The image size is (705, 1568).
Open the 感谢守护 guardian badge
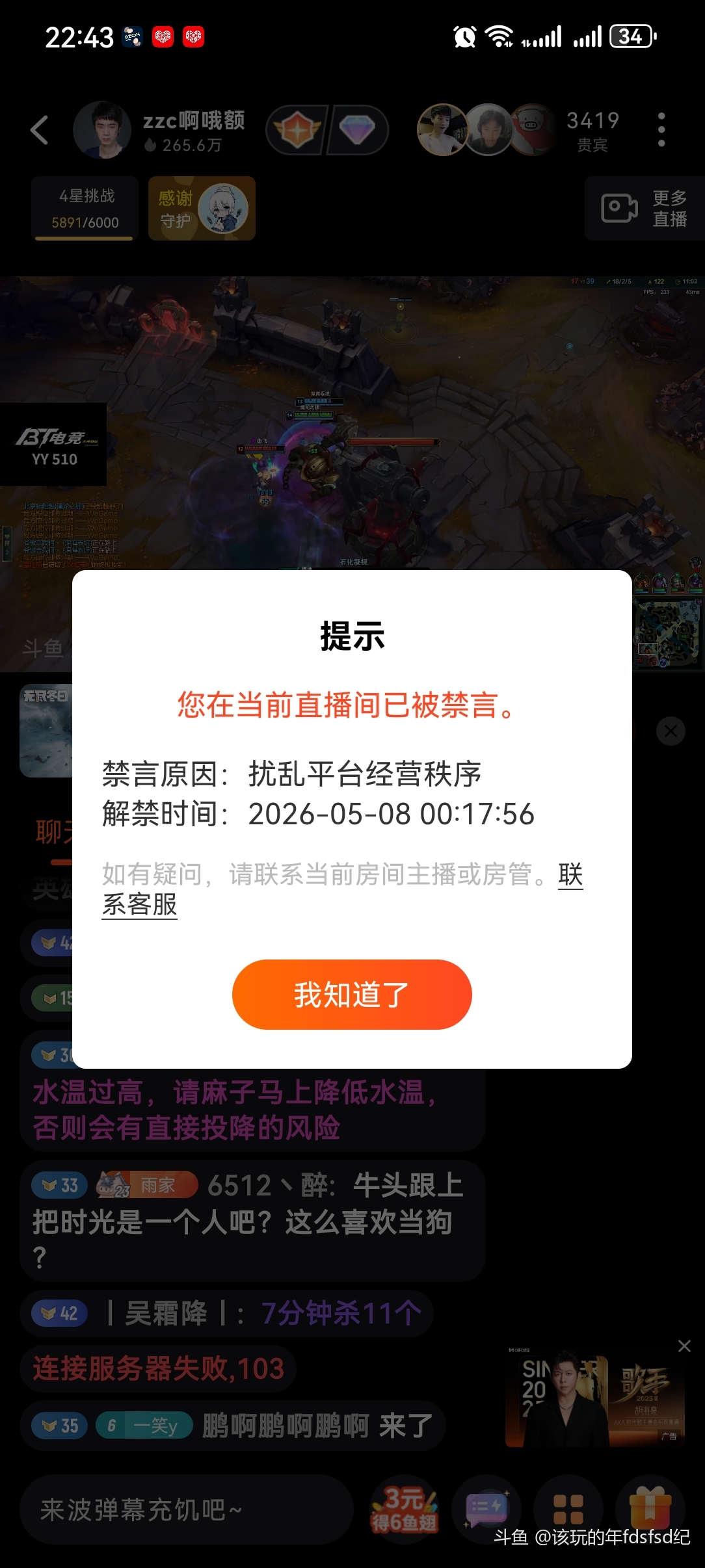(x=202, y=208)
